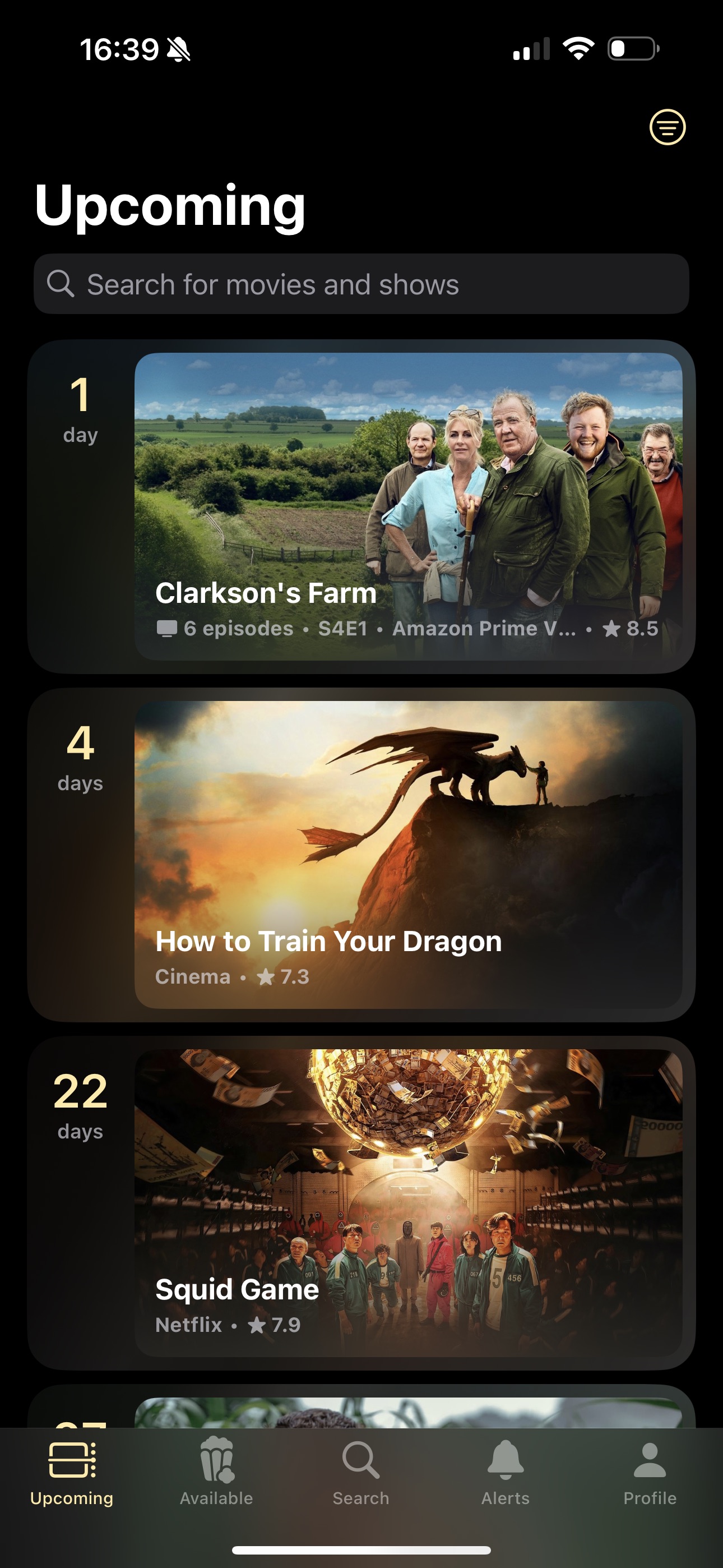723x1568 pixels.
Task: Go to the Search tab
Action: click(x=361, y=1472)
